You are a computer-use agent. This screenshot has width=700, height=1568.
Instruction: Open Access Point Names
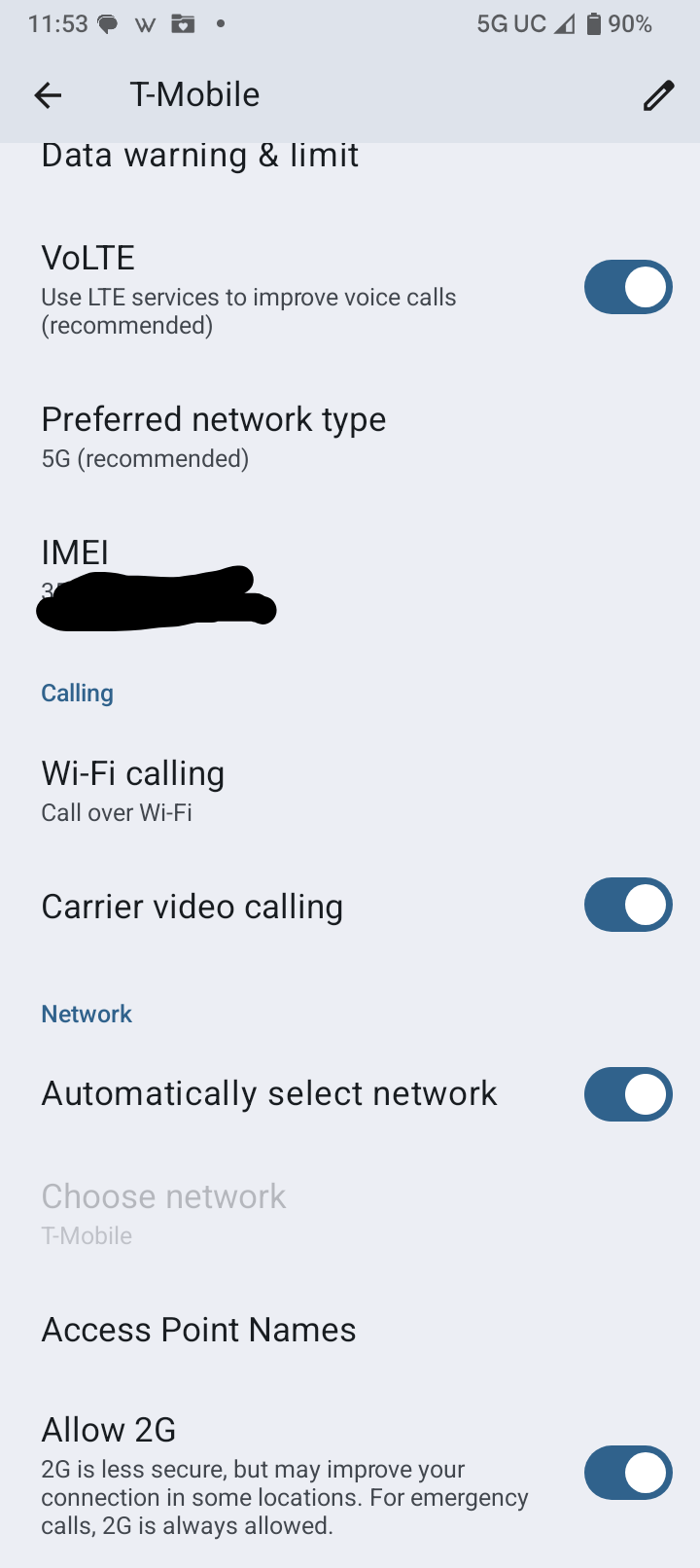point(198,1330)
